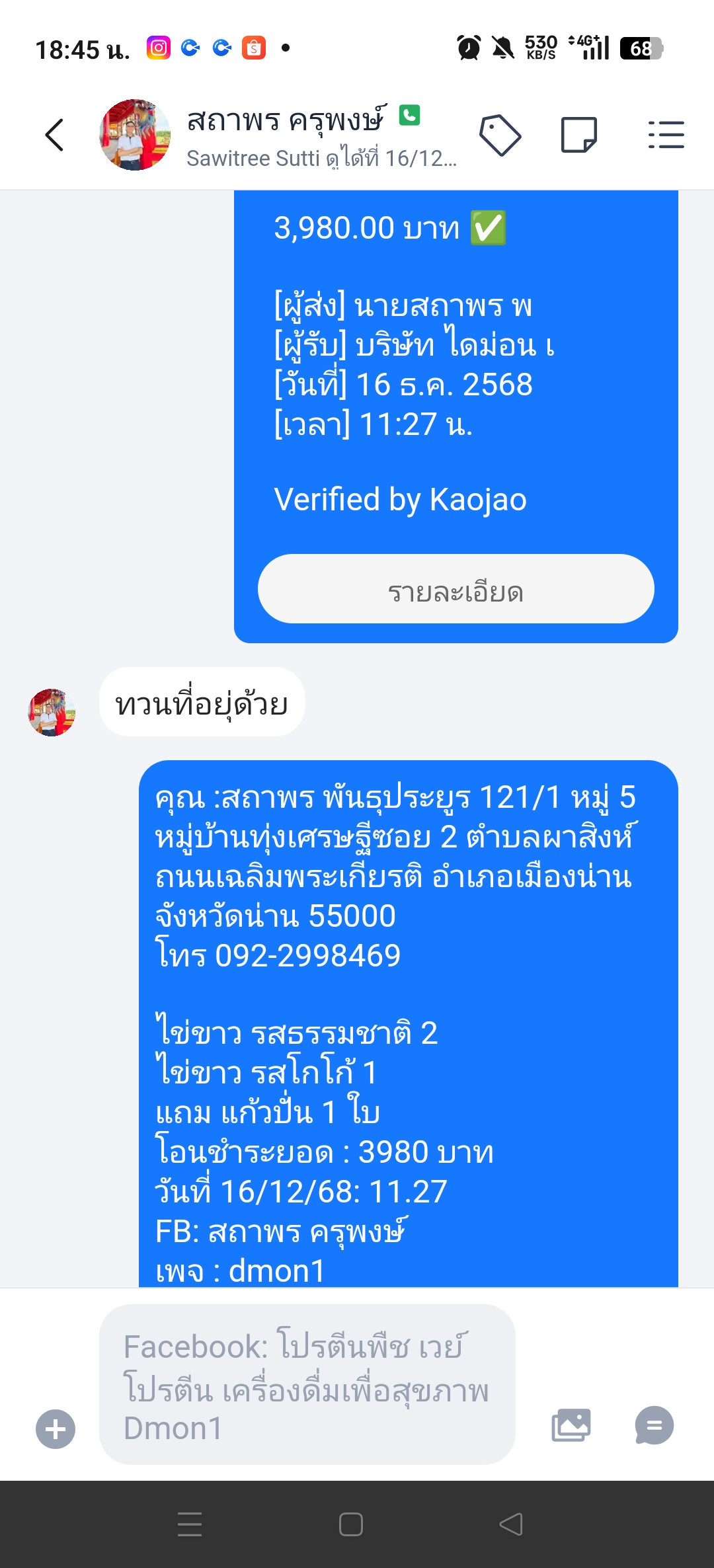Open สถาพร ครุพงษ์ profile picture in header
Screen dimensions: 714x1568
point(135,135)
